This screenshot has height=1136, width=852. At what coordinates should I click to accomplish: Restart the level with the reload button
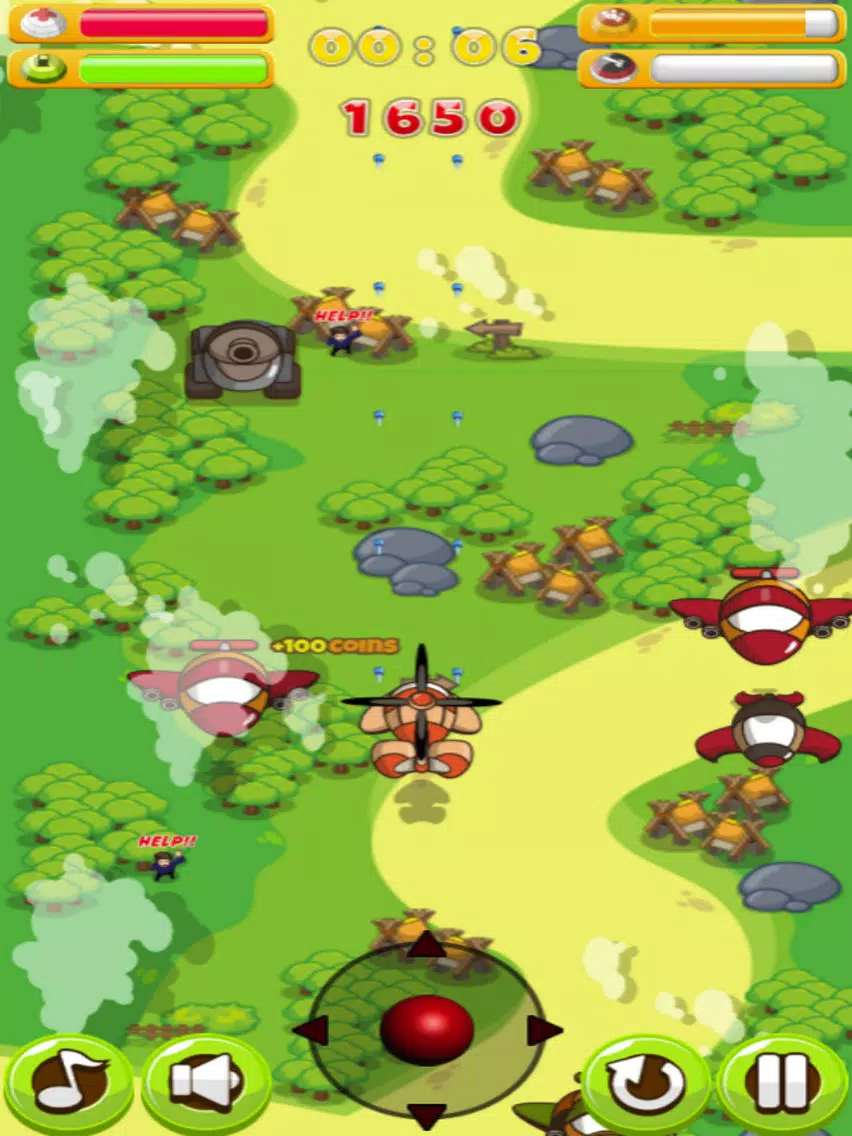click(x=645, y=1083)
